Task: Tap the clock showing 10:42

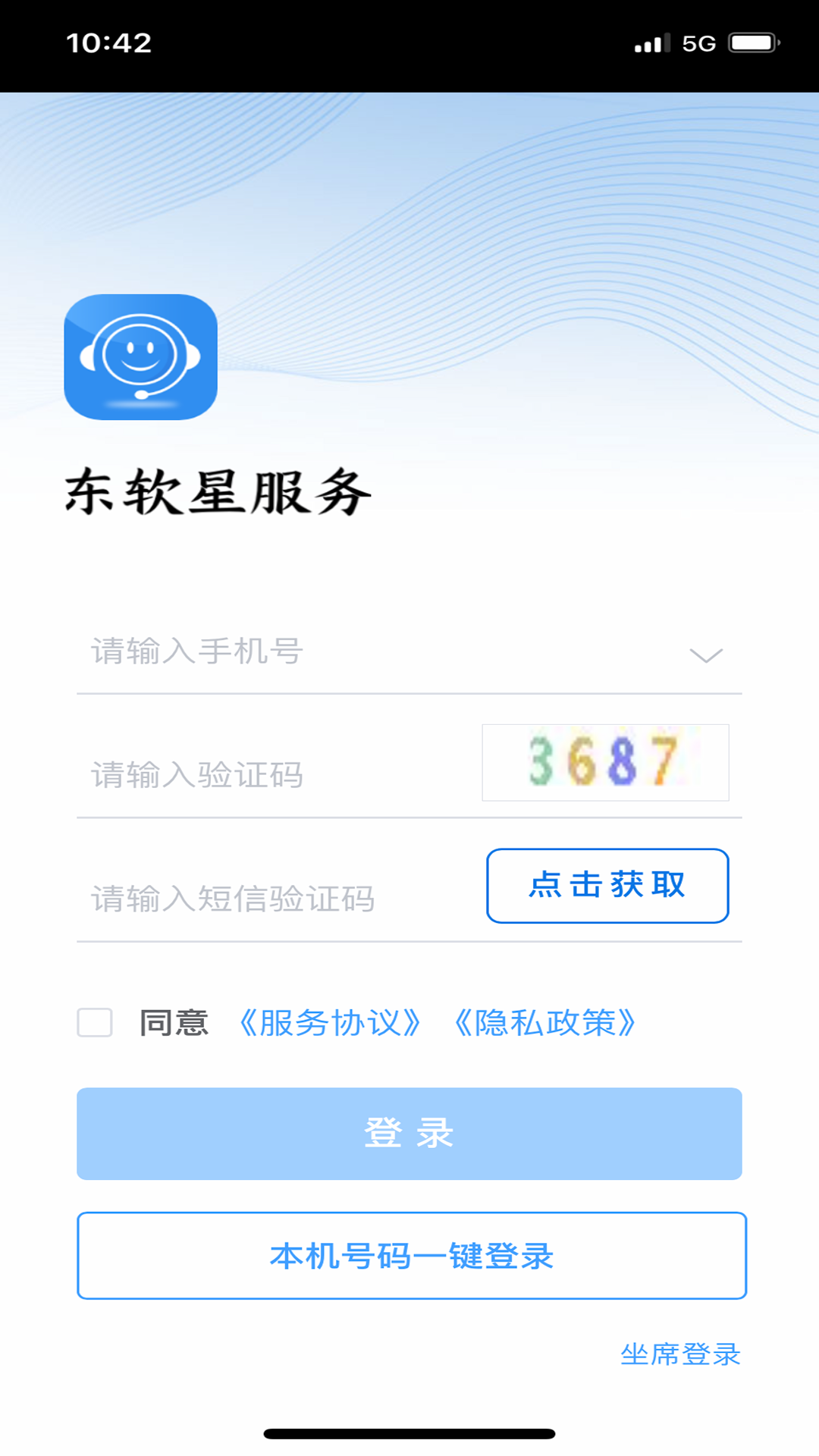Action: tap(108, 42)
